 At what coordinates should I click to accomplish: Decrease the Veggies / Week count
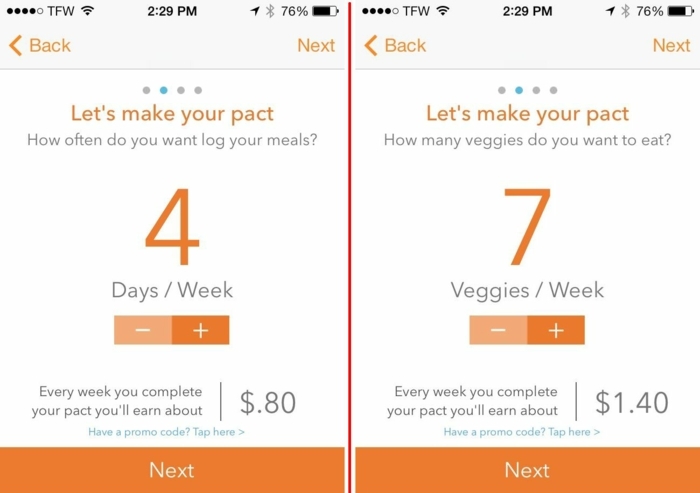pyautogui.click(x=498, y=330)
